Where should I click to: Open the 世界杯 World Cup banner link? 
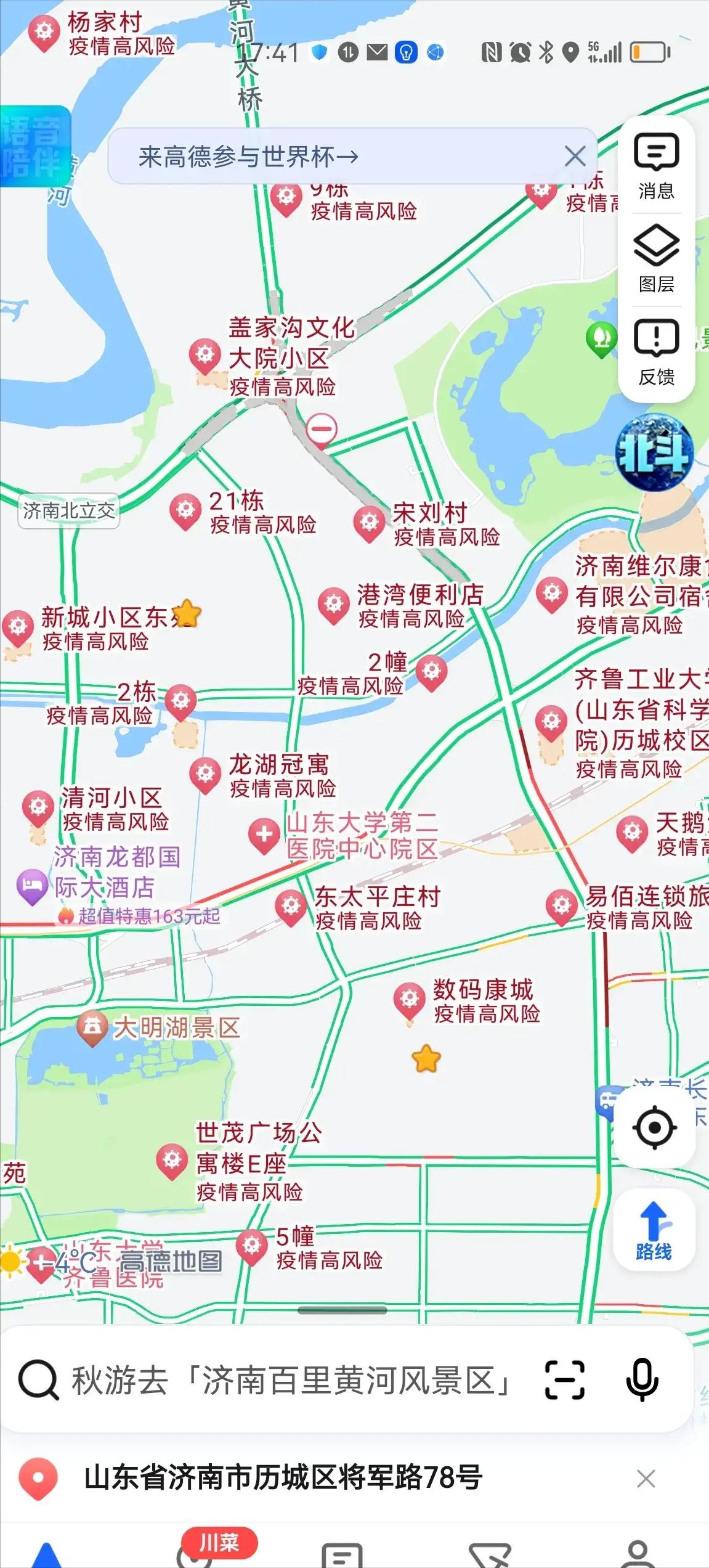[246, 156]
